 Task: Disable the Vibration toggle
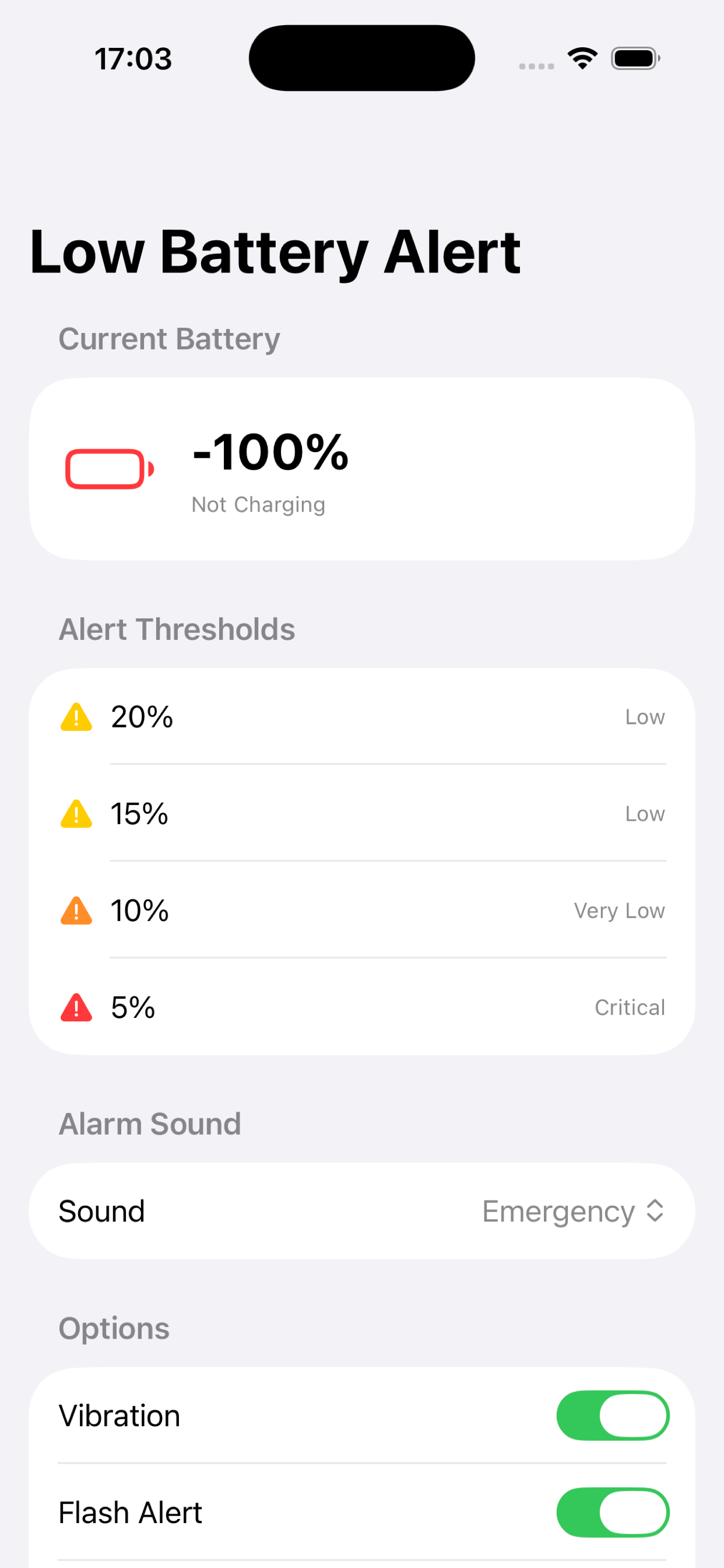(x=612, y=1415)
